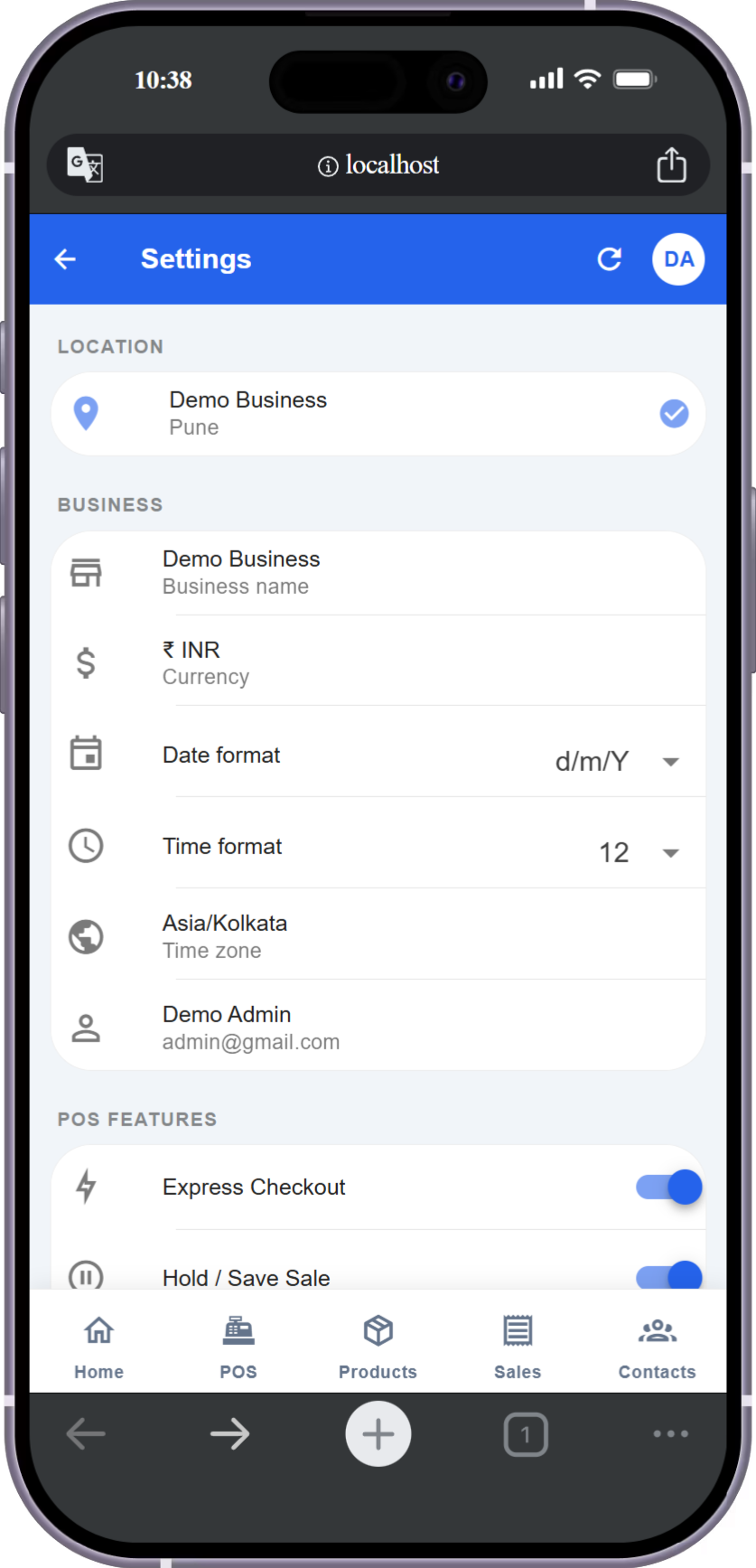Open the Time format dropdown
Viewport: 756px width, 1568px height.
click(638, 852)
